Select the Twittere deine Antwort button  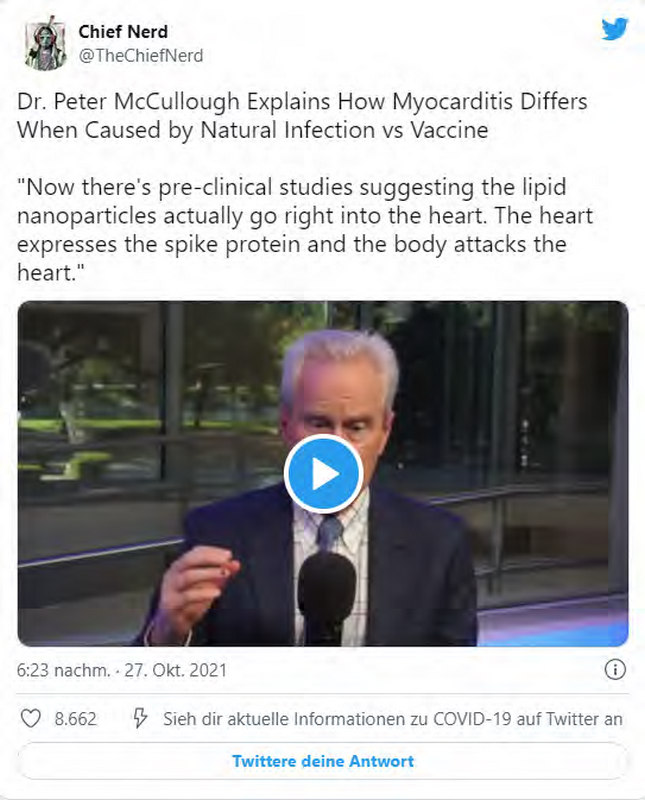pyautogui.click(x=322, y=761)
